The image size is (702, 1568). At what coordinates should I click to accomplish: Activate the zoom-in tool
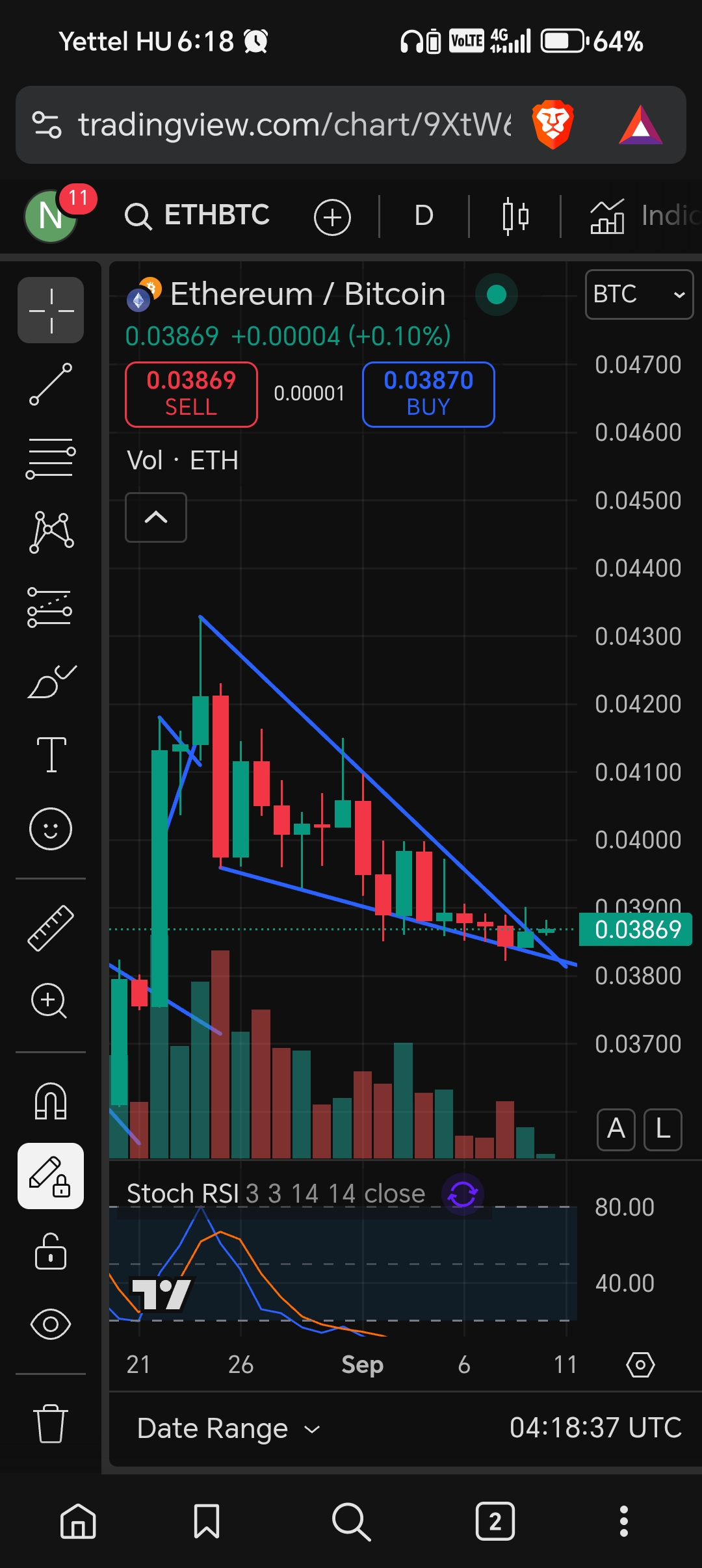tap(49, 1001)
